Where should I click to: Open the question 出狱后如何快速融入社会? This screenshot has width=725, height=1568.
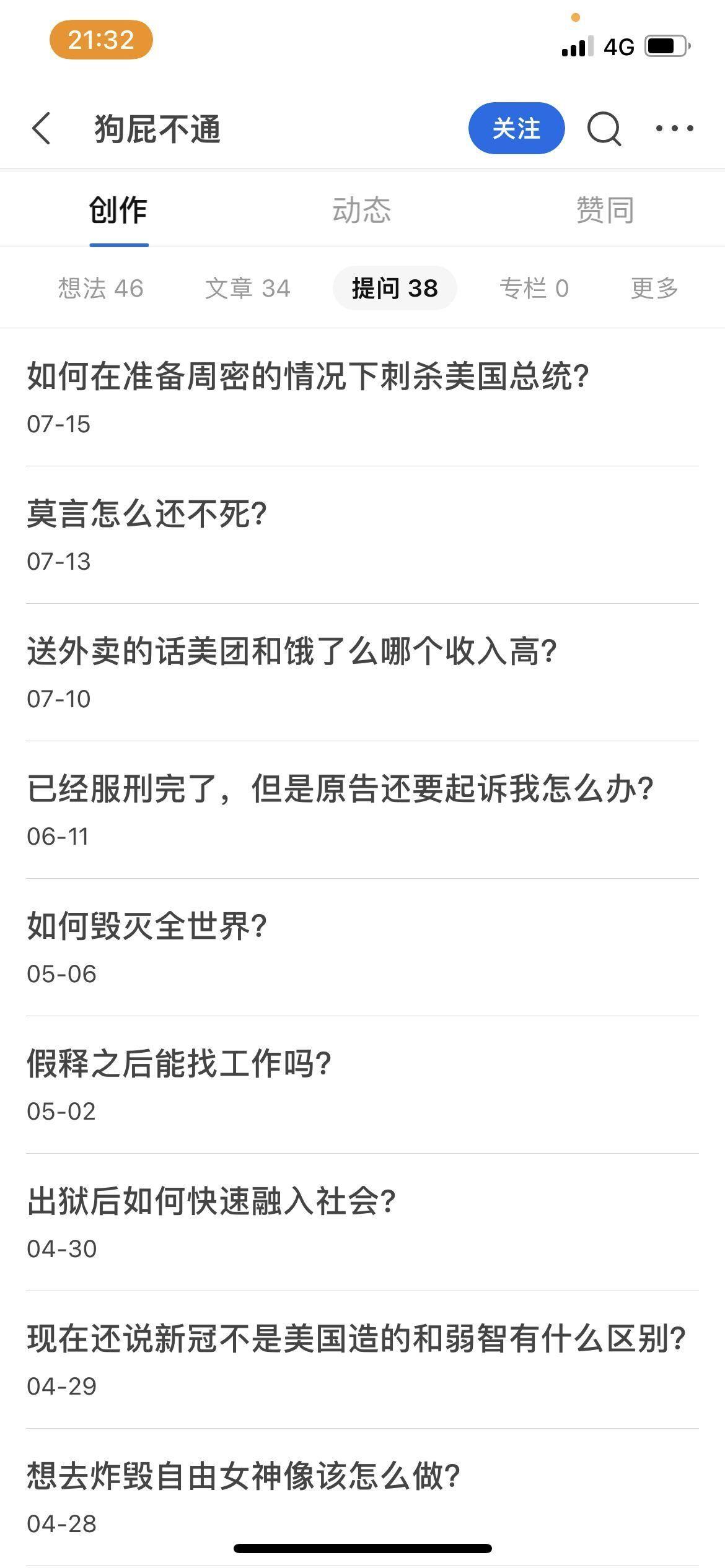pos(211,1201)
